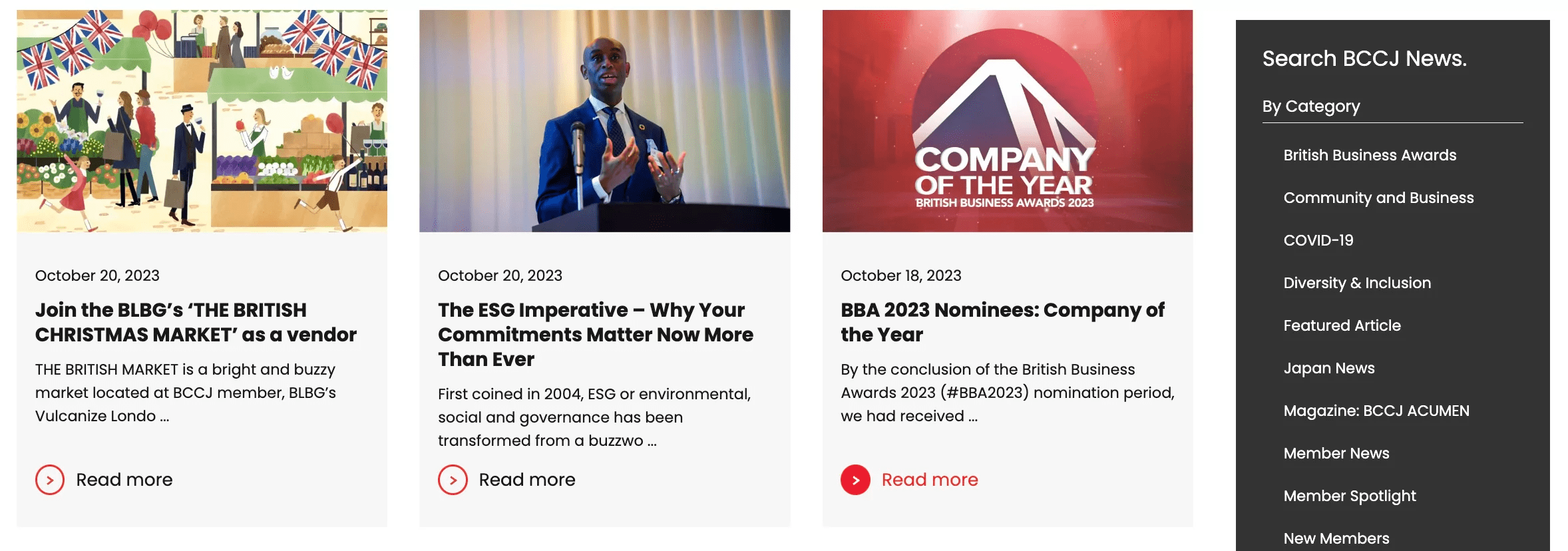The height and width of the screenshot is (551, 1568).
Task: Open the ESG speaker photo card
Action: pyautogui.click(x=604, y=121)
